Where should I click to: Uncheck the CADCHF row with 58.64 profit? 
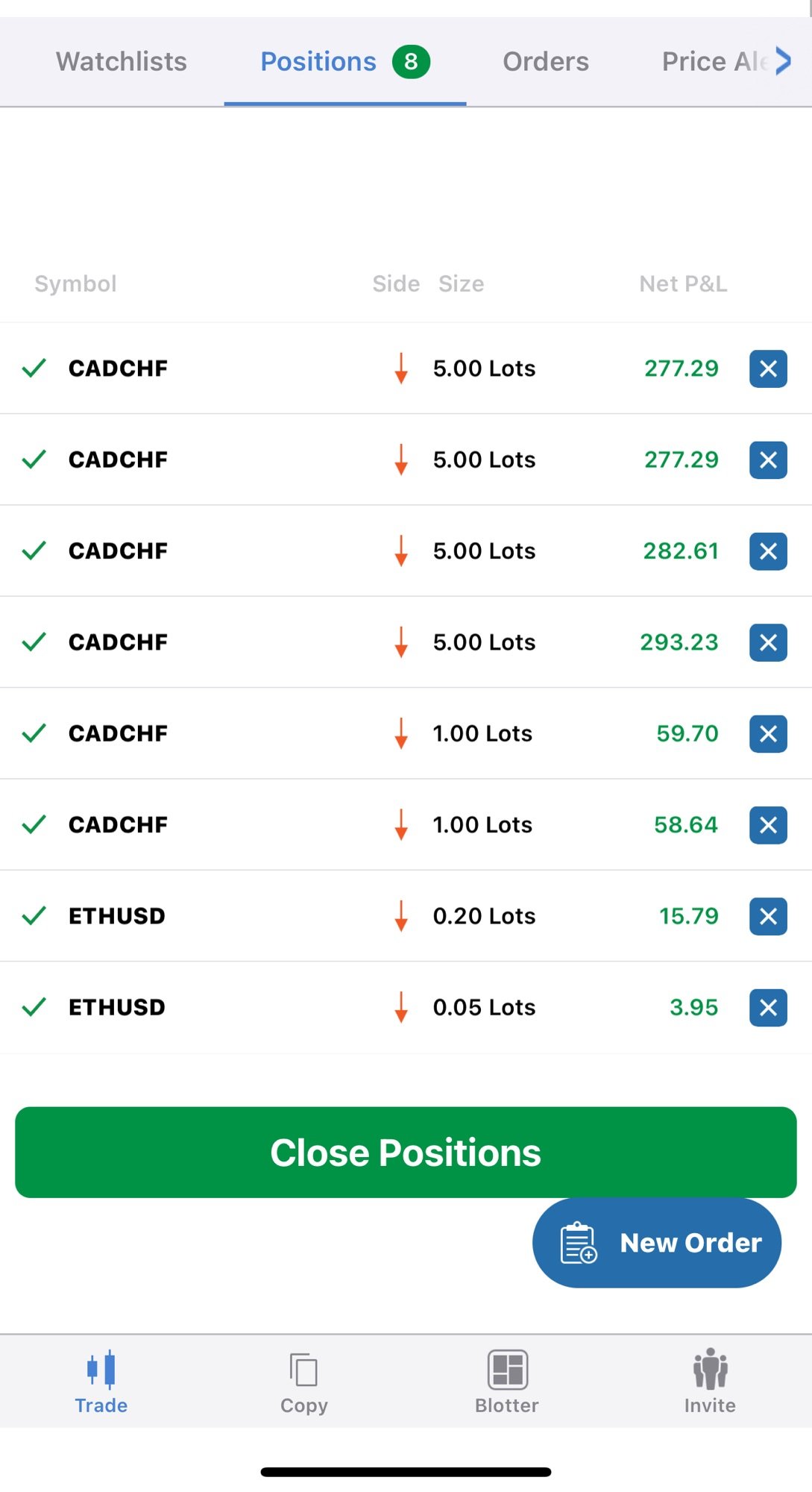[34, 824]
